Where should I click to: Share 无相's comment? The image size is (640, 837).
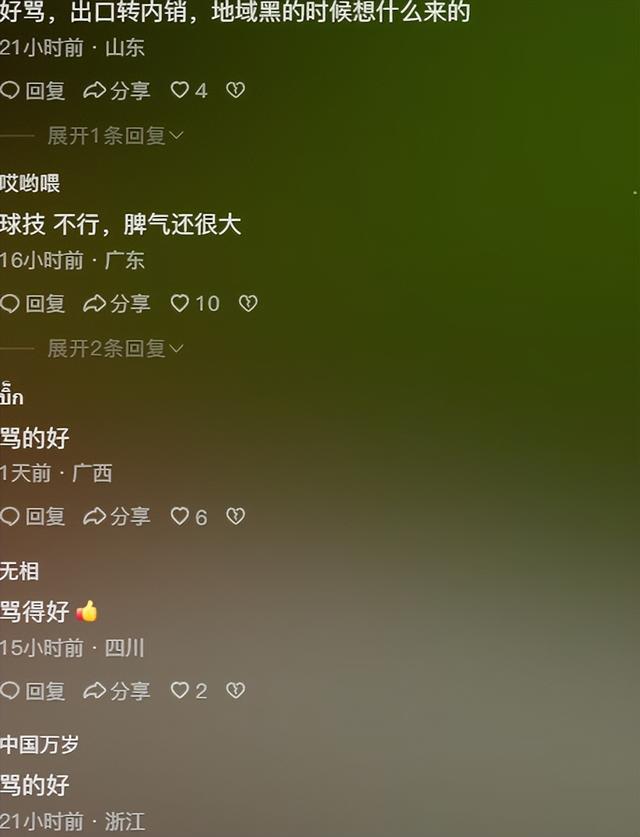pyautogui.click(x=117, y=691)
